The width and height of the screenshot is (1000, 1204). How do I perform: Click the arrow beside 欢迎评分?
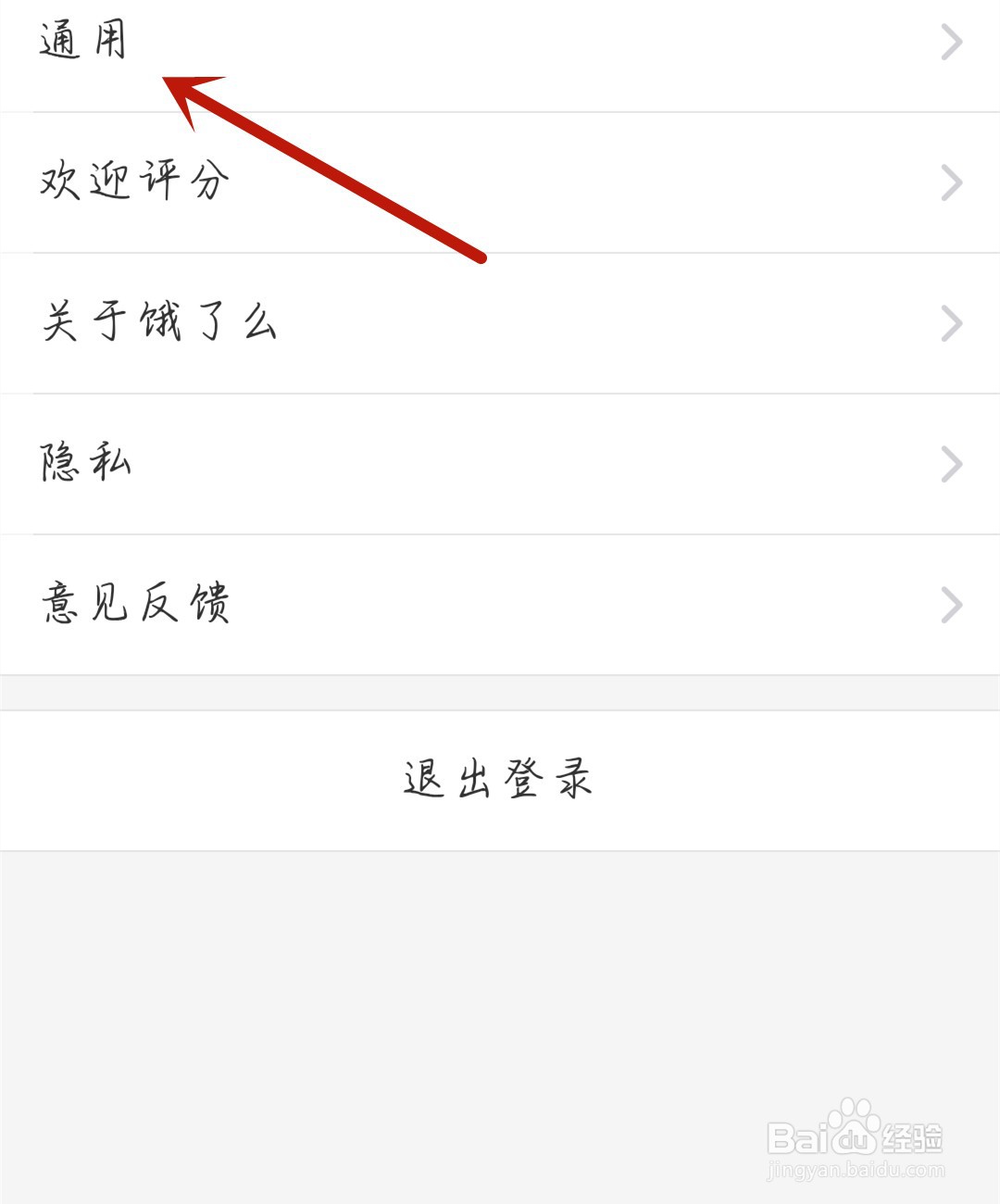951,182
